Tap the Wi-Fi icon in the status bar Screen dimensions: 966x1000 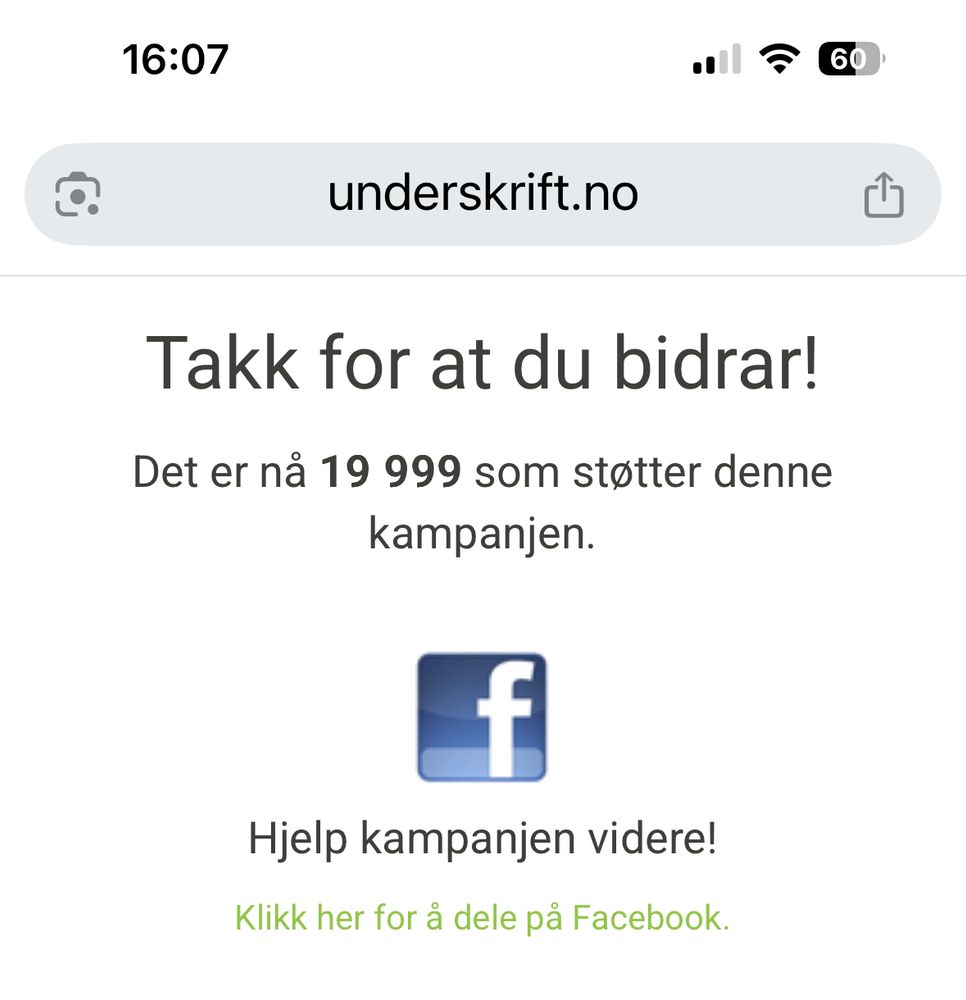[779, 60]
